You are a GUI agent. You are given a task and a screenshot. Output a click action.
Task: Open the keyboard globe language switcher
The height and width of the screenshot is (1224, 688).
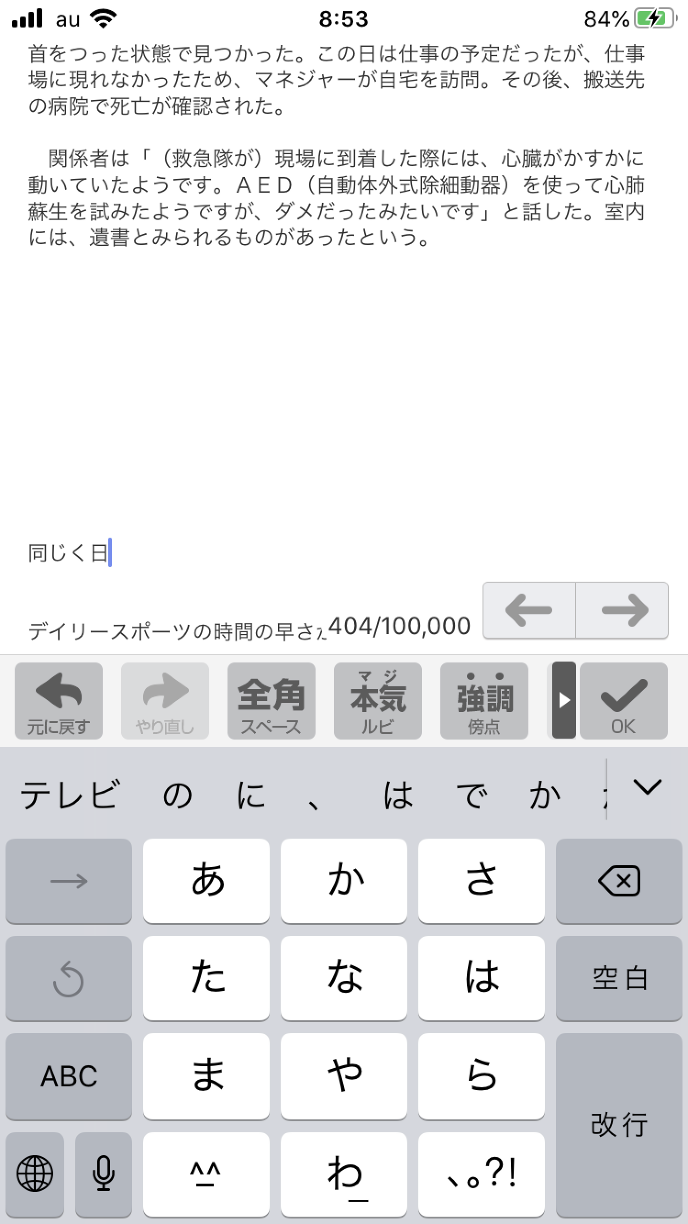coord(35,1172)
